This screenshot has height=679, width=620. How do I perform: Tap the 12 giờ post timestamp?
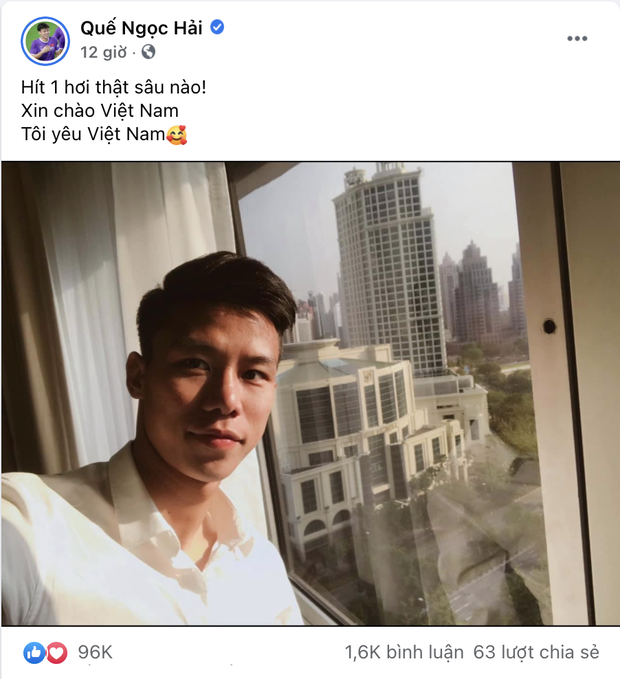pos(103,51)
